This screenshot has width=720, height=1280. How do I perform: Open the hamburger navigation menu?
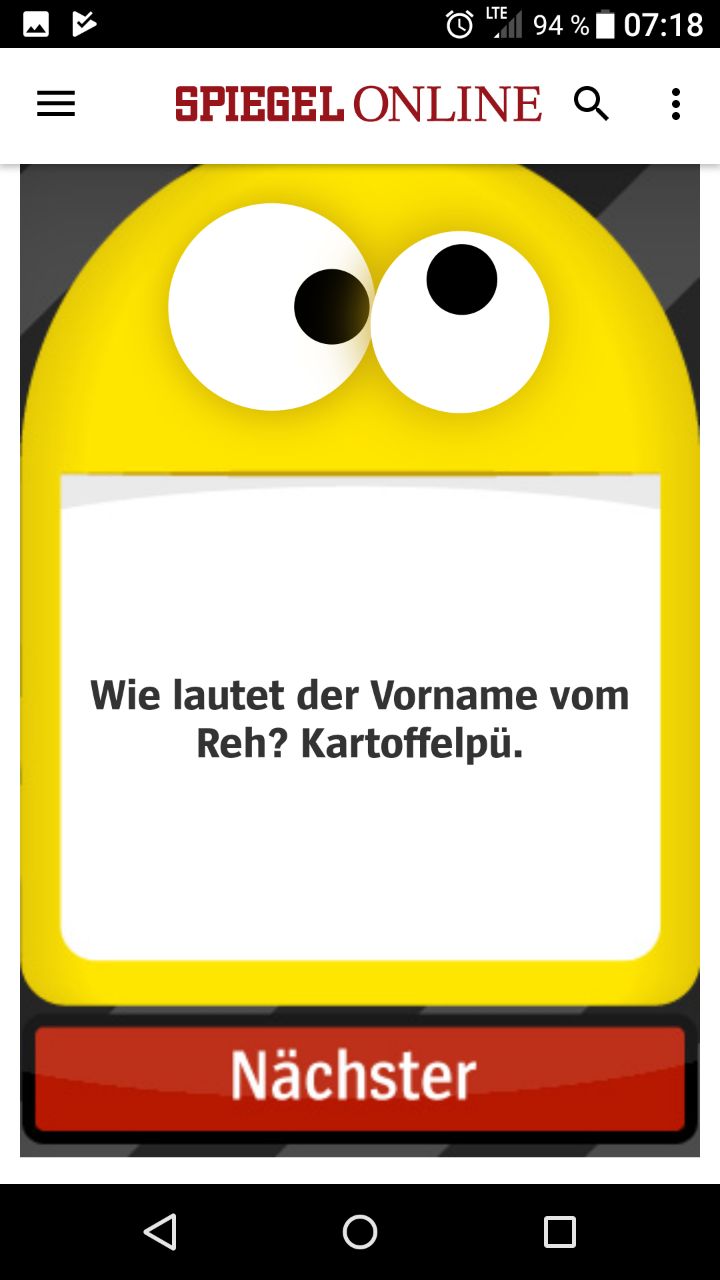click(56, 104)
